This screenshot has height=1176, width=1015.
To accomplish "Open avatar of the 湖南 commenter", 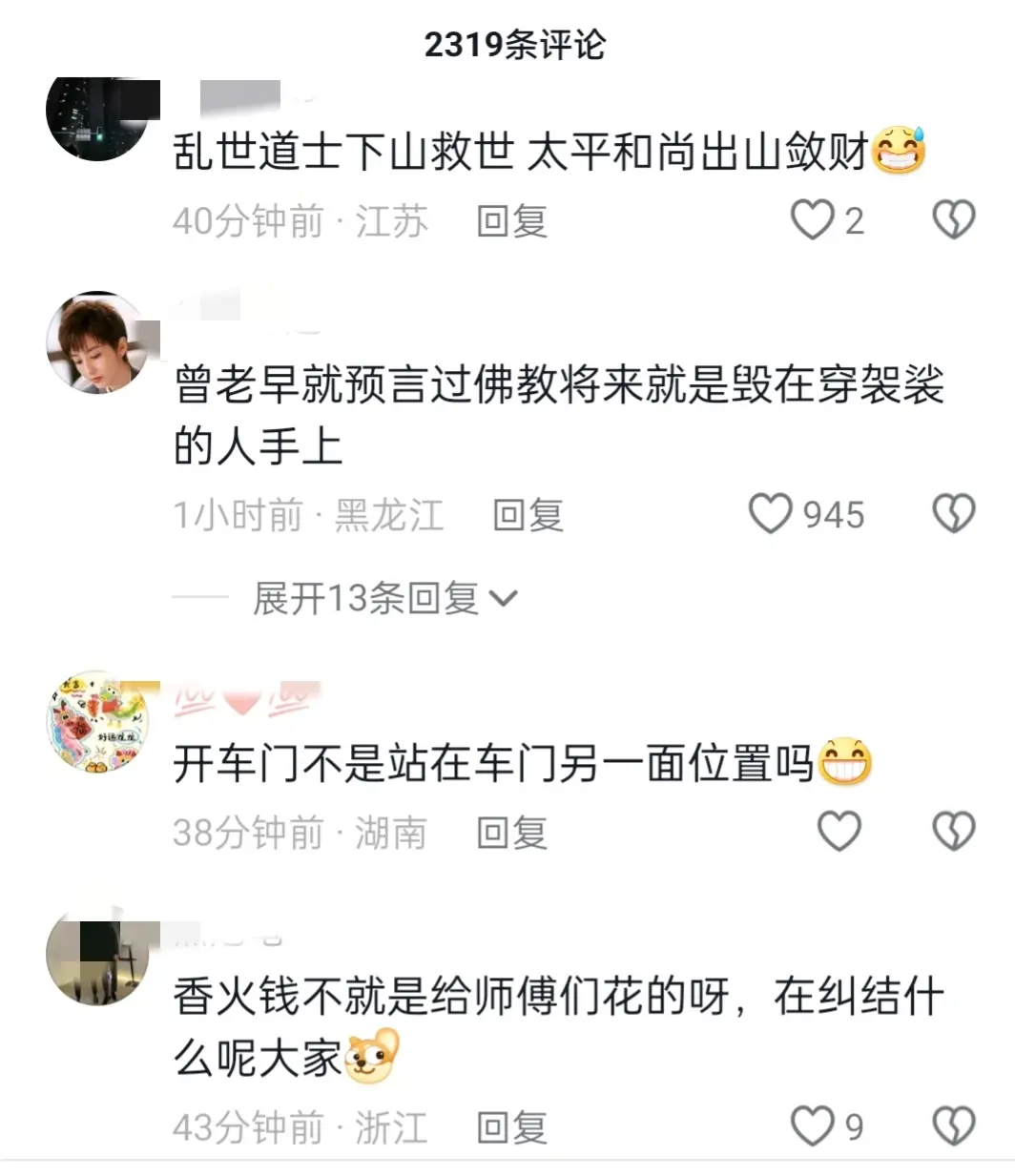I will coord(98,721).
